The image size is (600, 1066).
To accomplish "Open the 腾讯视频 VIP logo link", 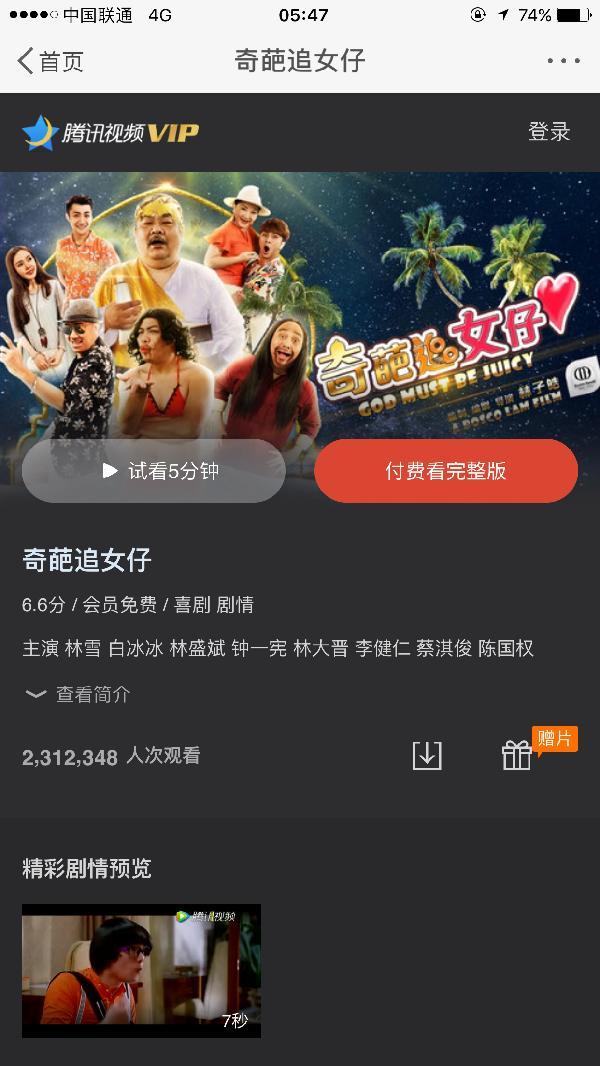I will 111,132.
